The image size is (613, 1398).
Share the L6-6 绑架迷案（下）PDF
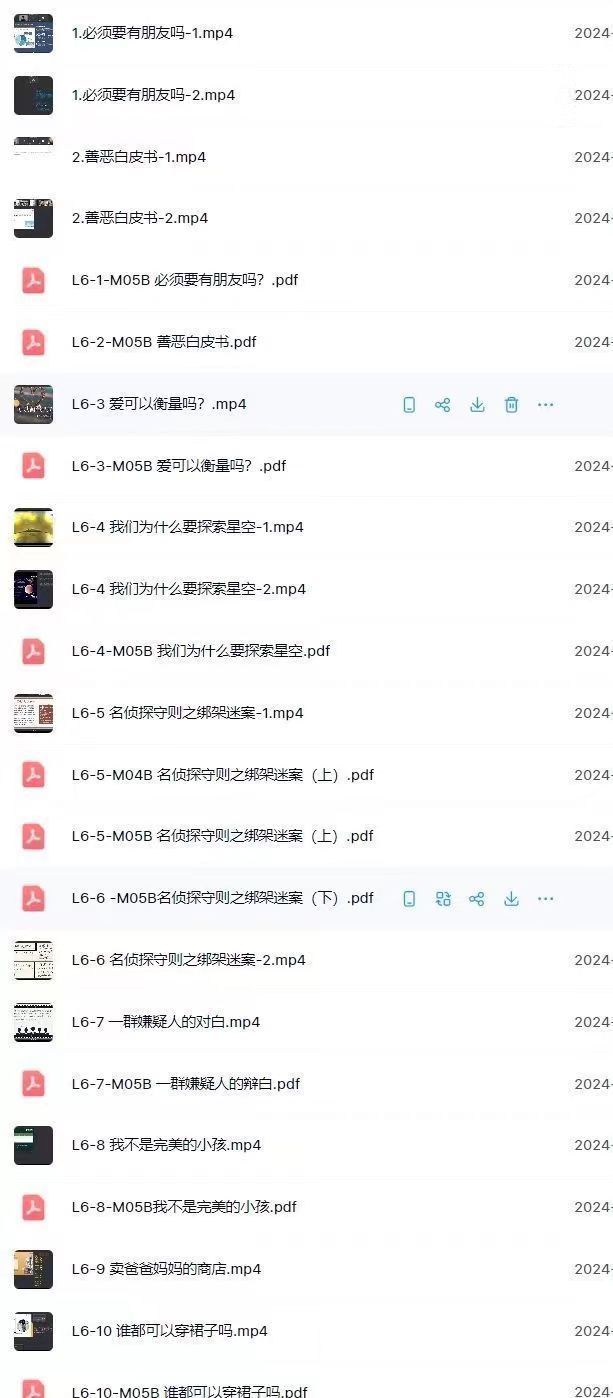coord(477,899)
